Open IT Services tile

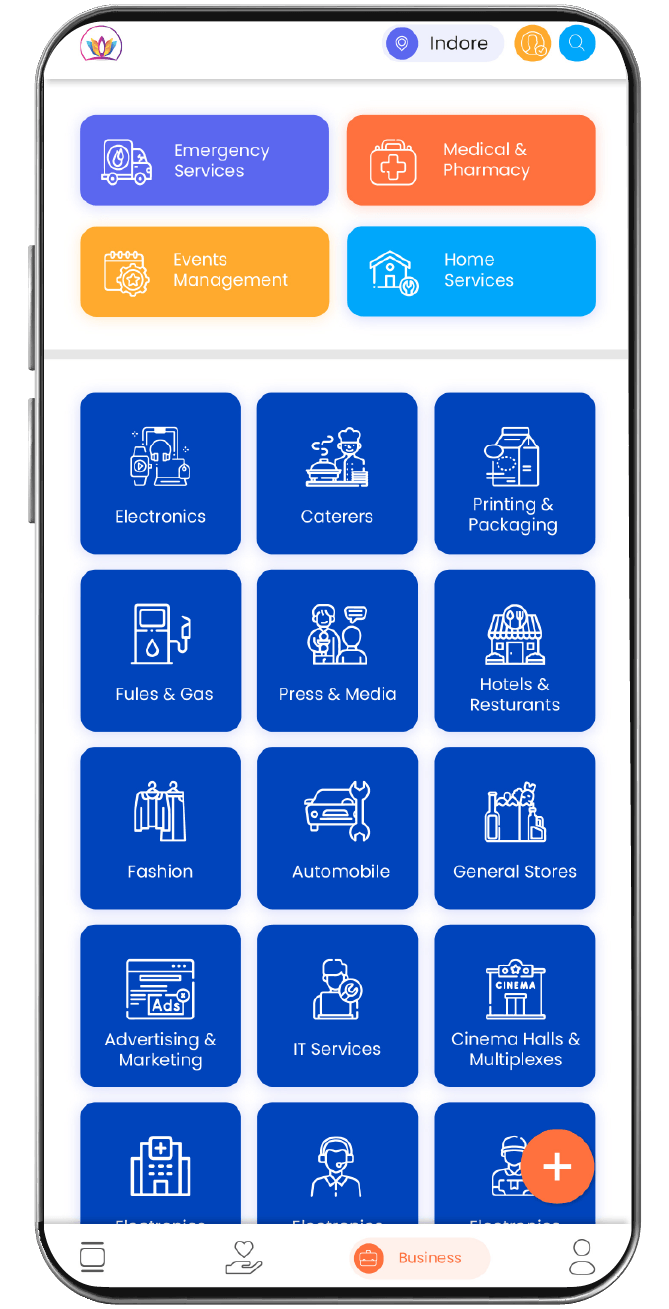pos(337,1005)
